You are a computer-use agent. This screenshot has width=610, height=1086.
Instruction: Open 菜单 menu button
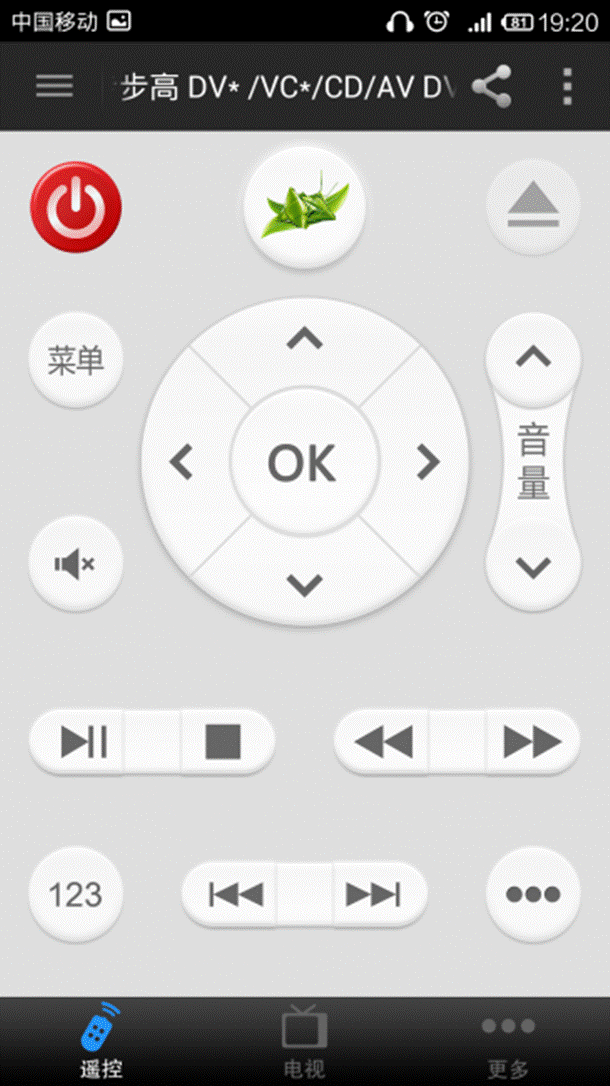[x=76, y=360]
